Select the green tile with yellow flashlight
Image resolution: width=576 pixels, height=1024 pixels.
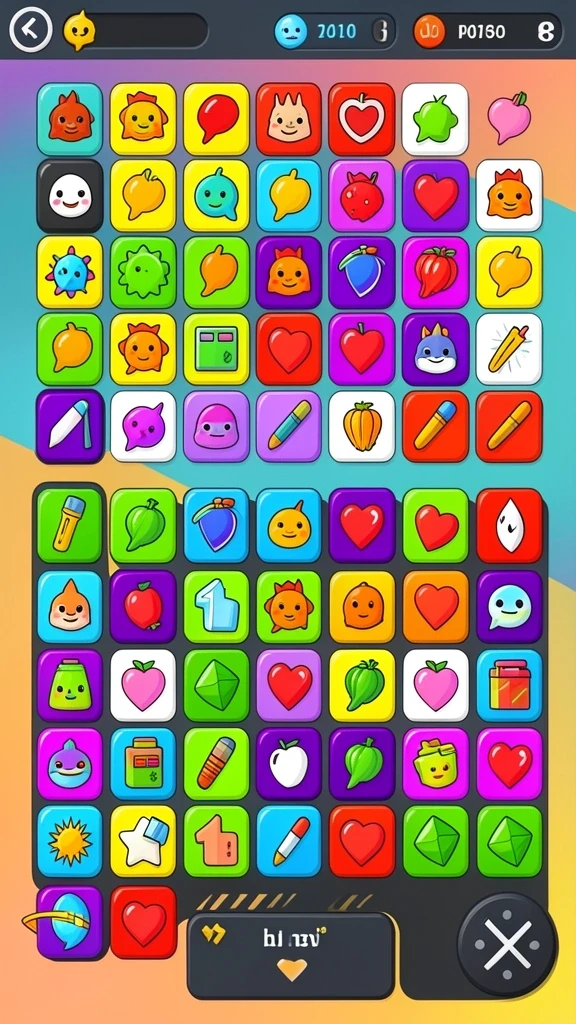(70, 525)
